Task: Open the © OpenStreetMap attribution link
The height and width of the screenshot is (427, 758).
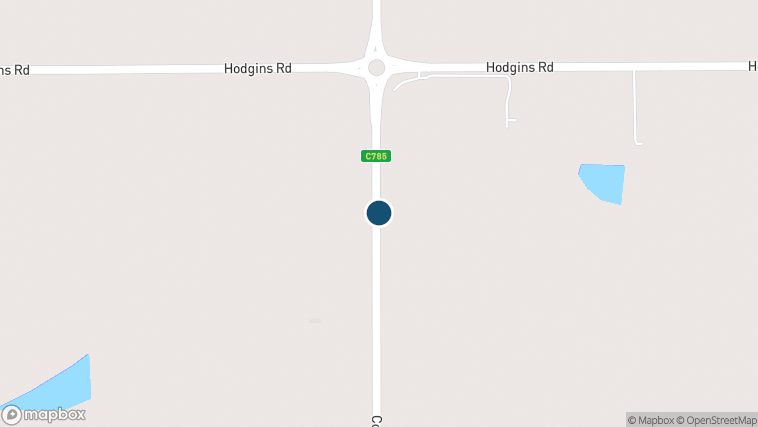Action: coord(716,420)
